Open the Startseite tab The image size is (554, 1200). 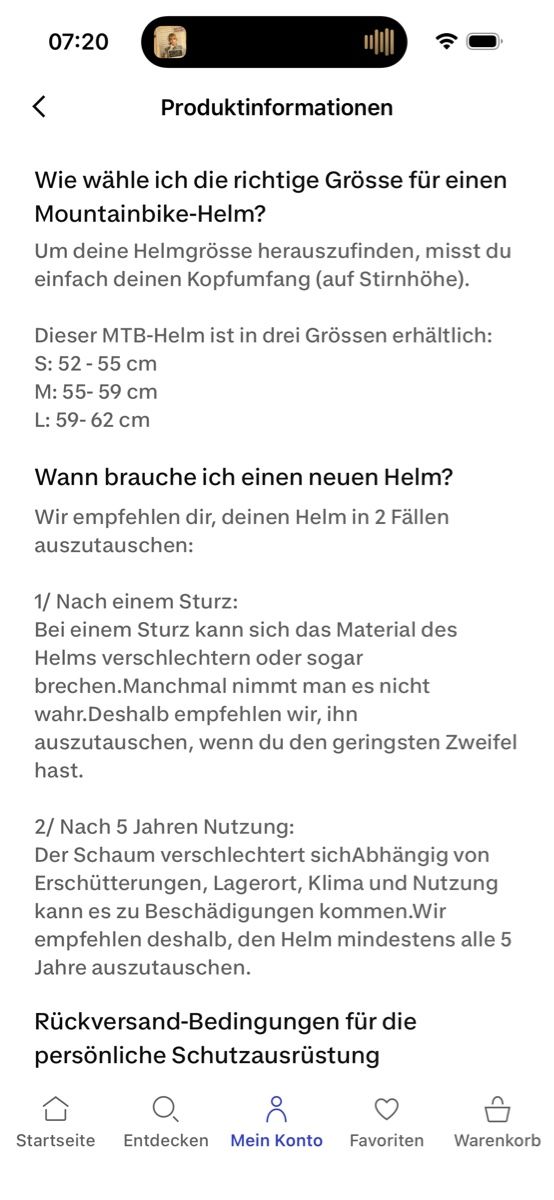56,1121
